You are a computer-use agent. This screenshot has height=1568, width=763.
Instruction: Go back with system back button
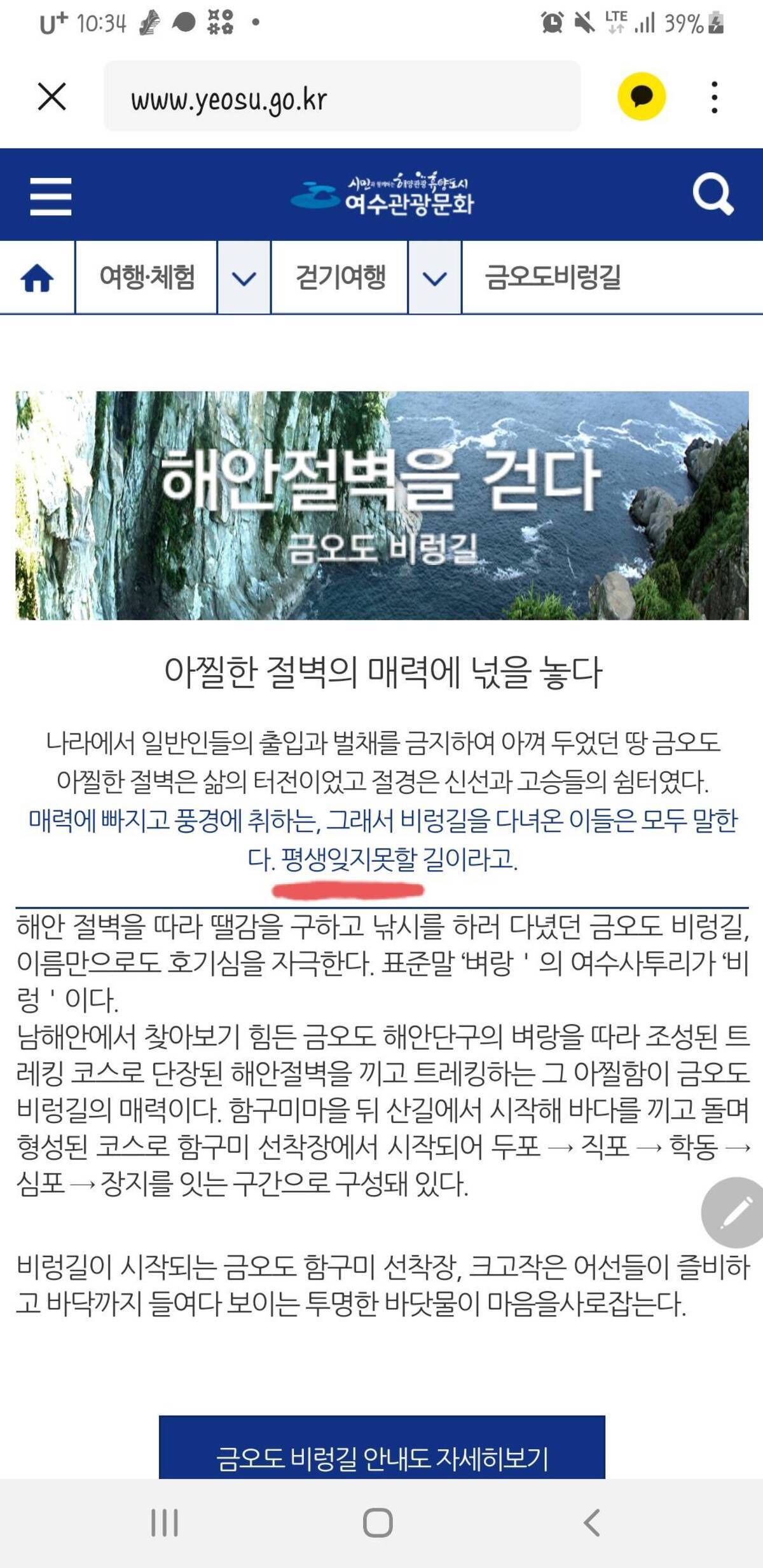591,1522
